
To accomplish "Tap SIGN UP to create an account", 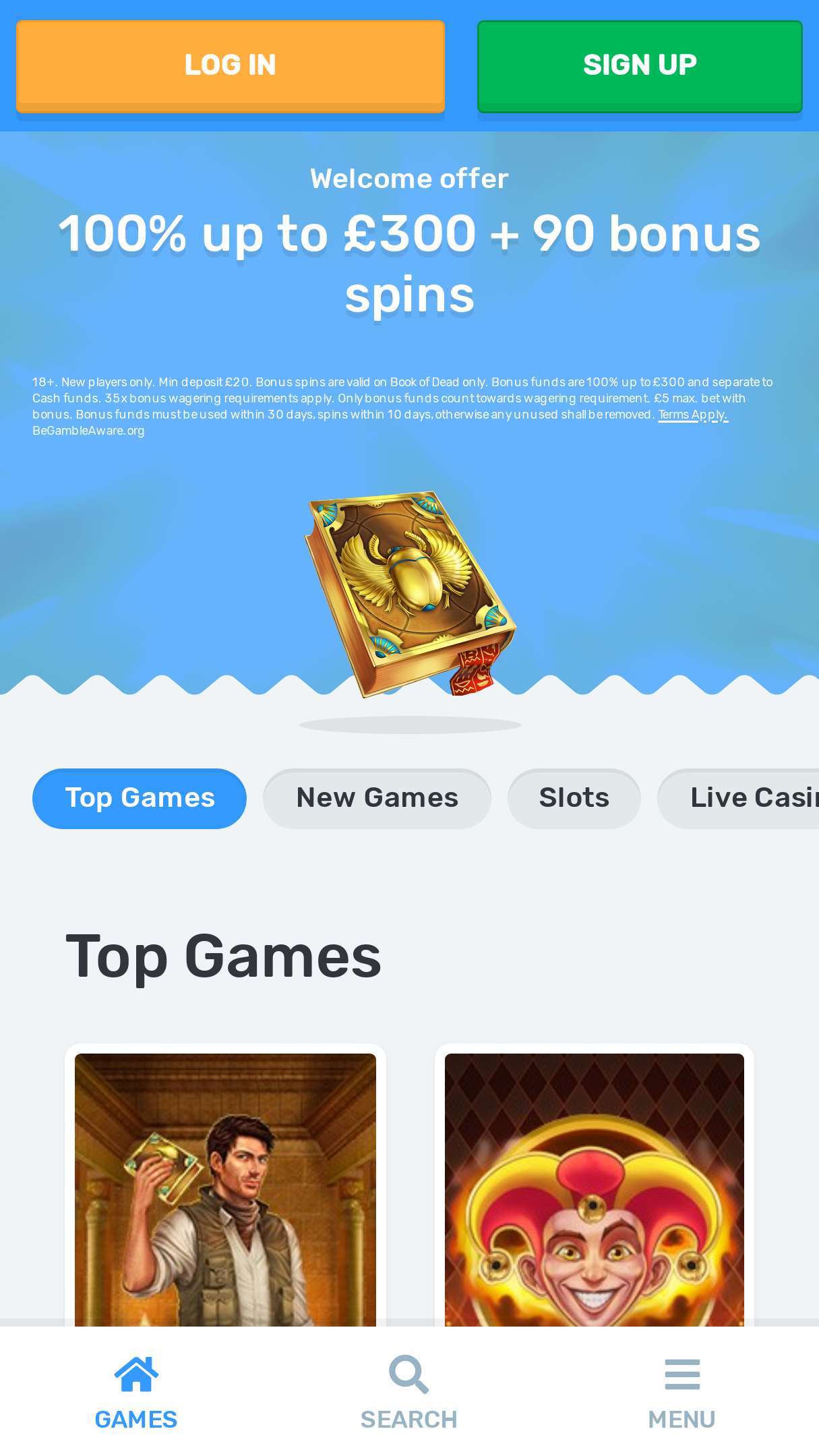I will click(640, 65).
